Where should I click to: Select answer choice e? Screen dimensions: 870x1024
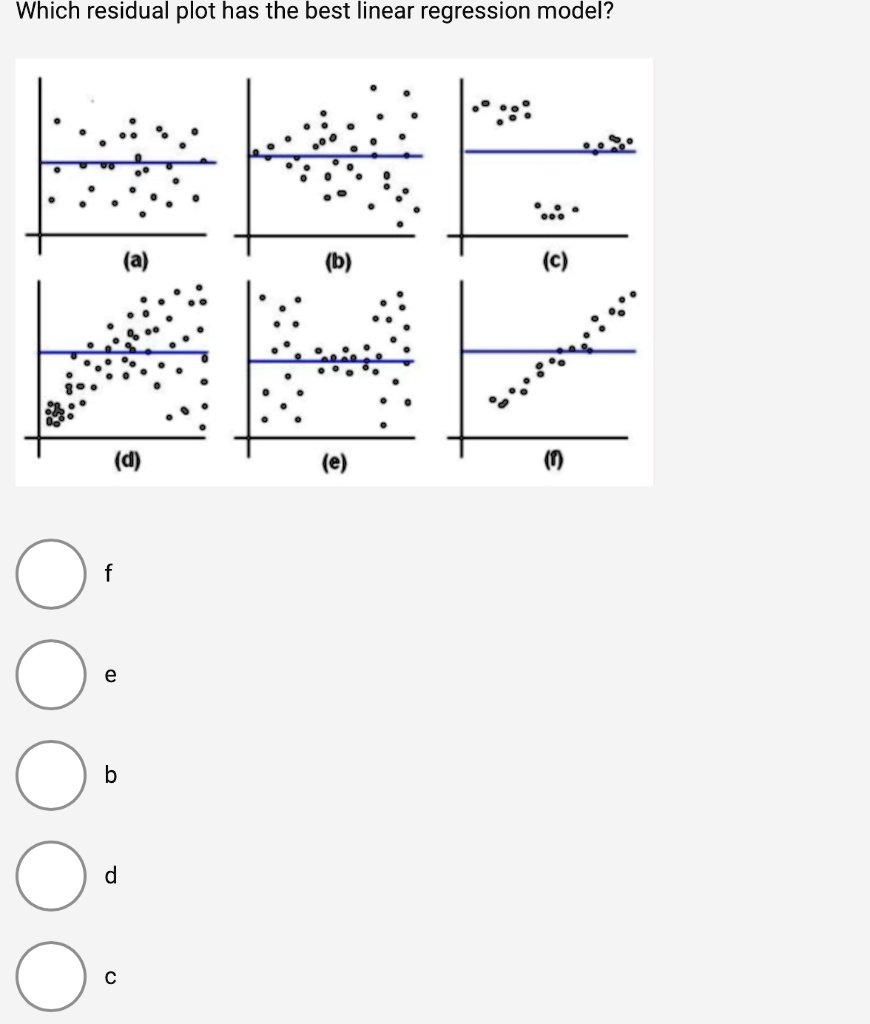48,675
